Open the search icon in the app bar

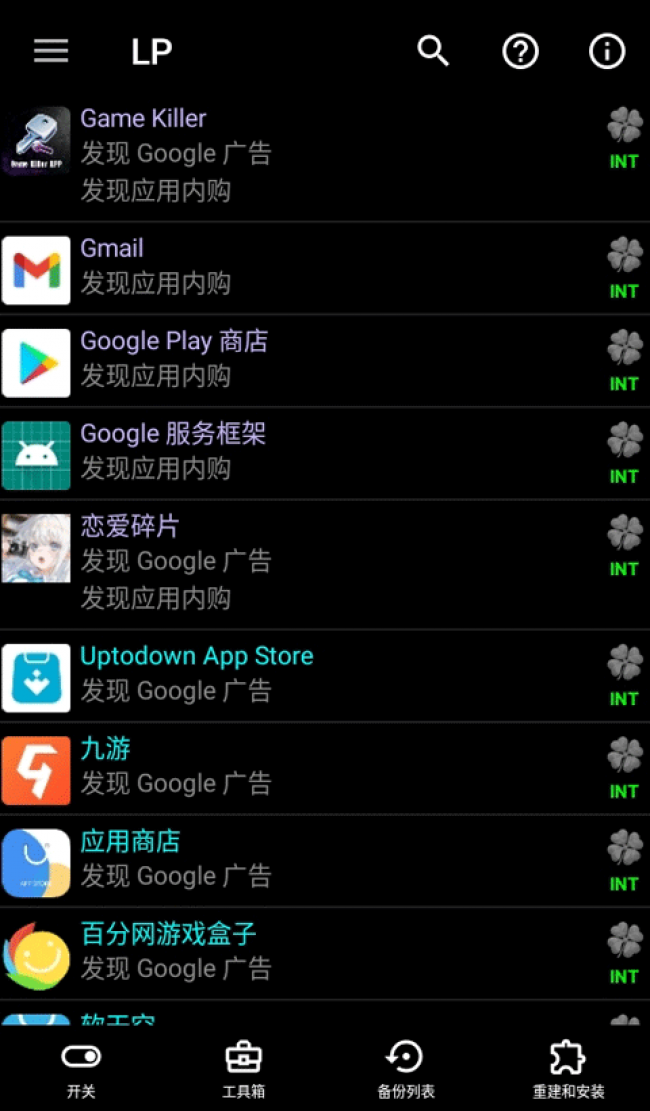433,51
